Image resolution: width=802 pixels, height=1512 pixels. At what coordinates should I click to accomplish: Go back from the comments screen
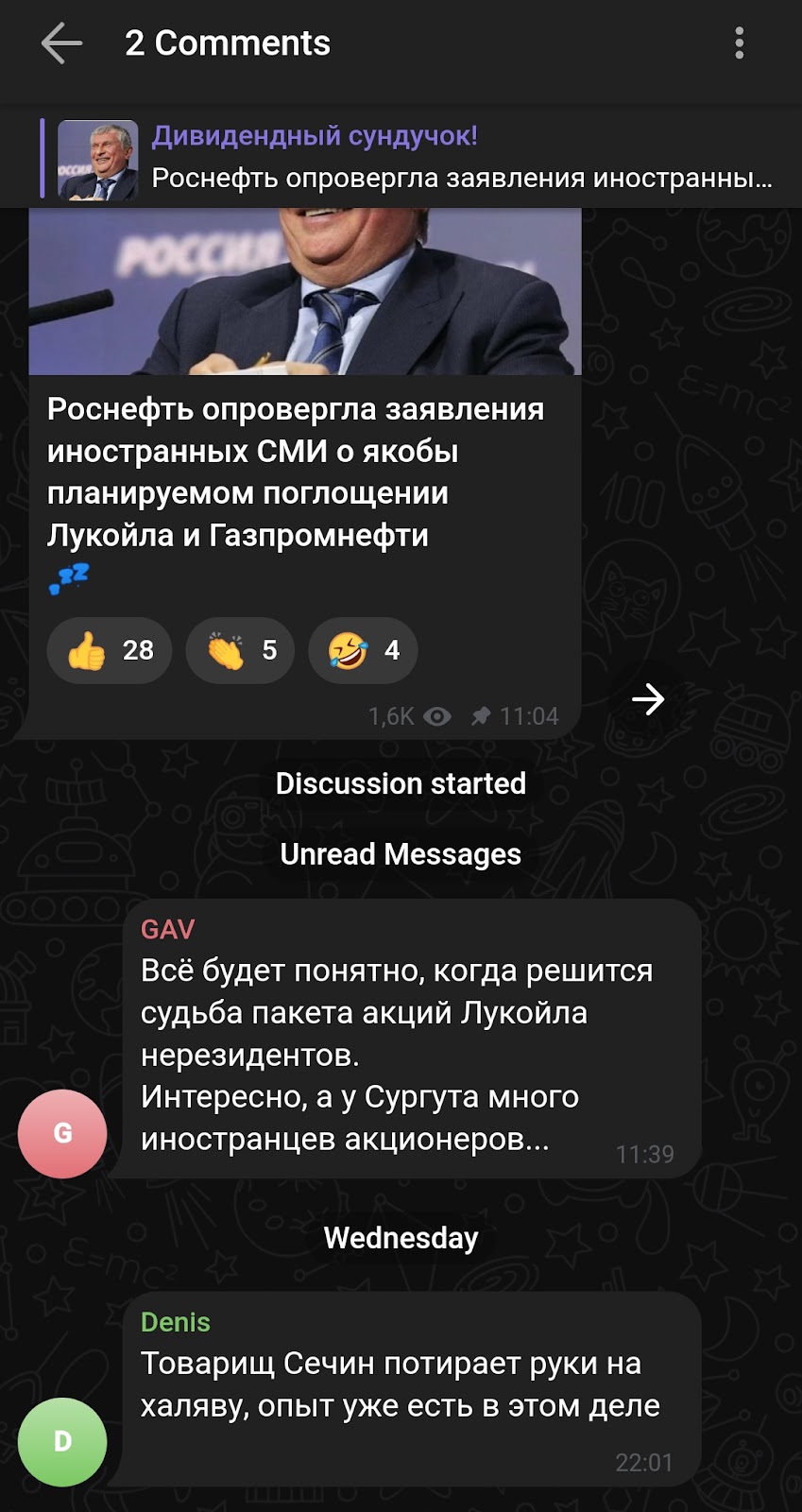click(61, 43)
